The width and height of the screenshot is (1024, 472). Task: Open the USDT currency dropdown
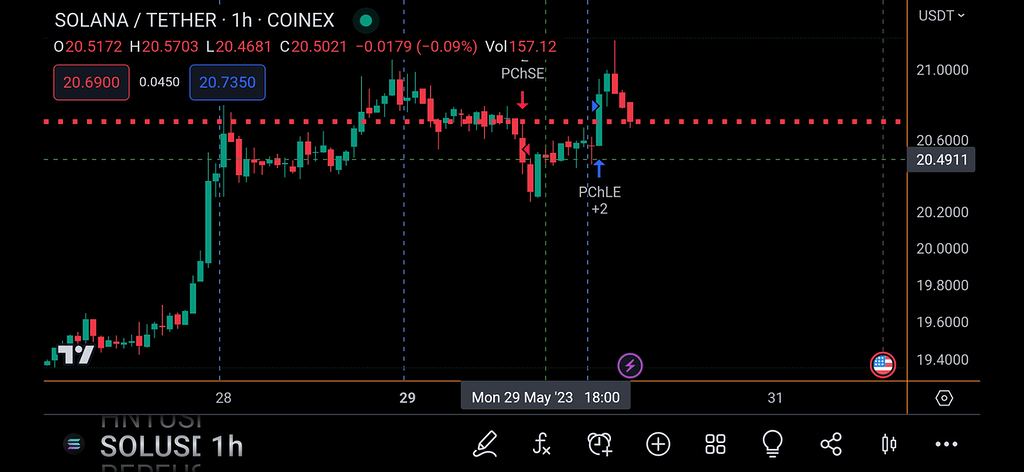click(x=941, y=15)
